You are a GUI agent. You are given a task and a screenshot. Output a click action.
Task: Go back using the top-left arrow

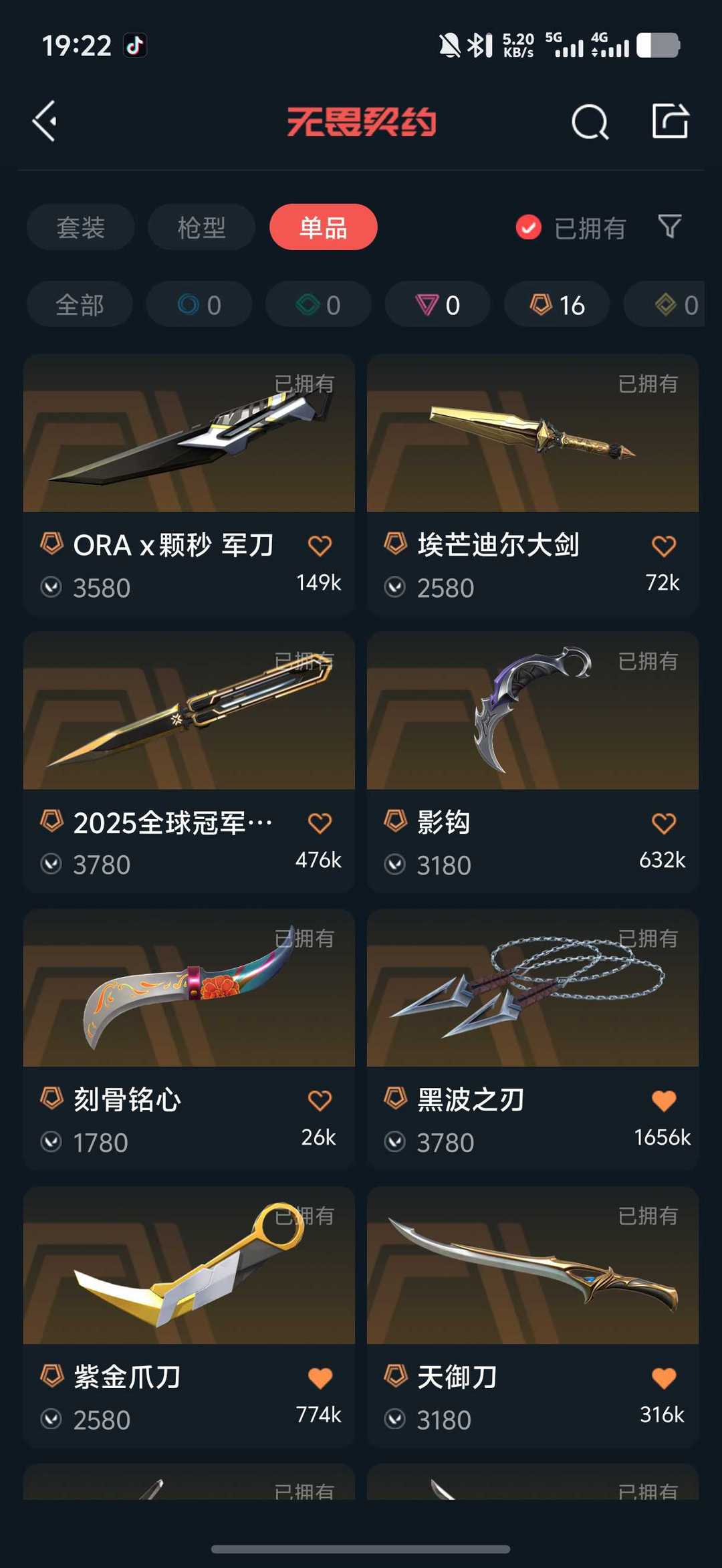tap(45, 121)
